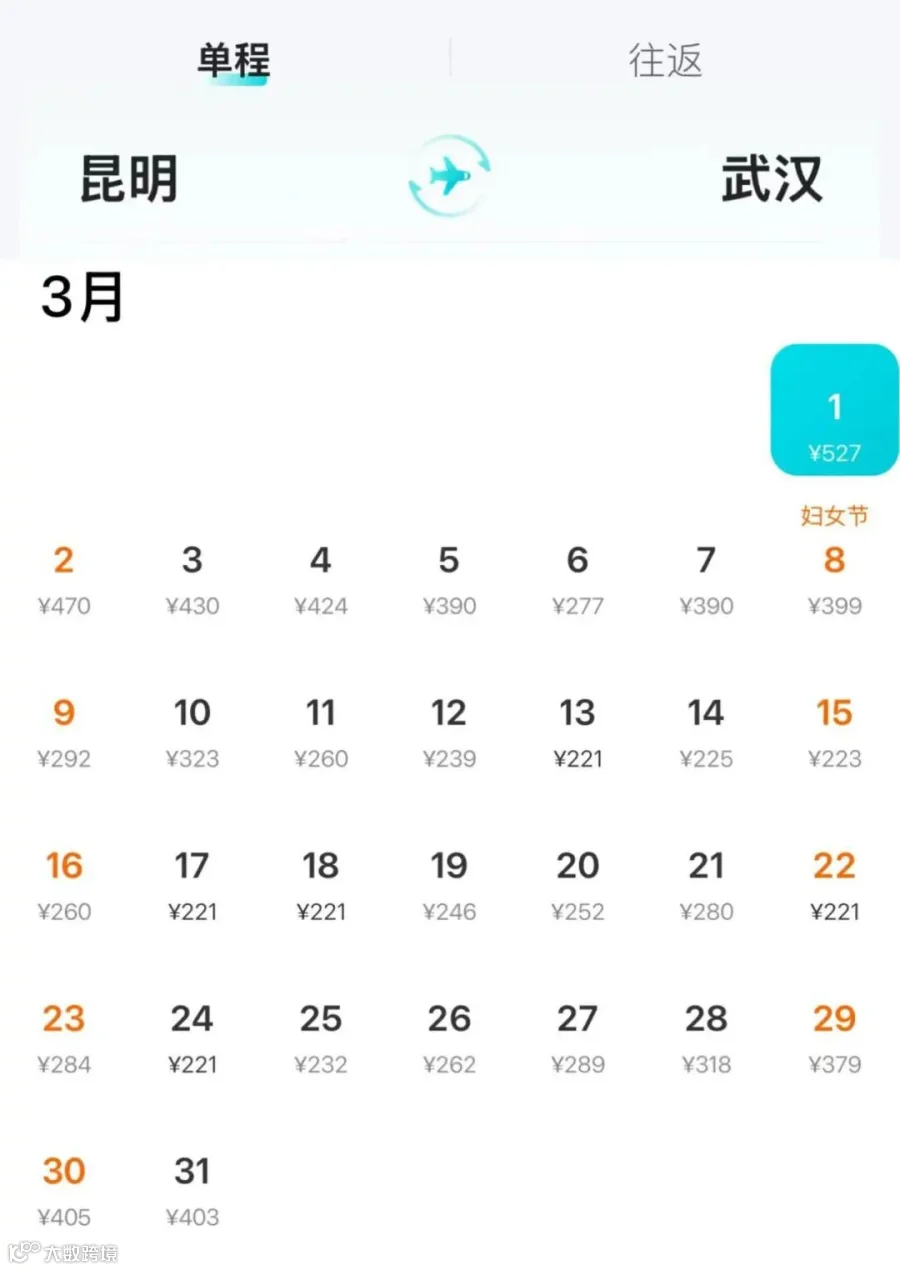900x1270 pixels.
Task: Select March 13 at ¥221
Action: click(x=578, y=733)
